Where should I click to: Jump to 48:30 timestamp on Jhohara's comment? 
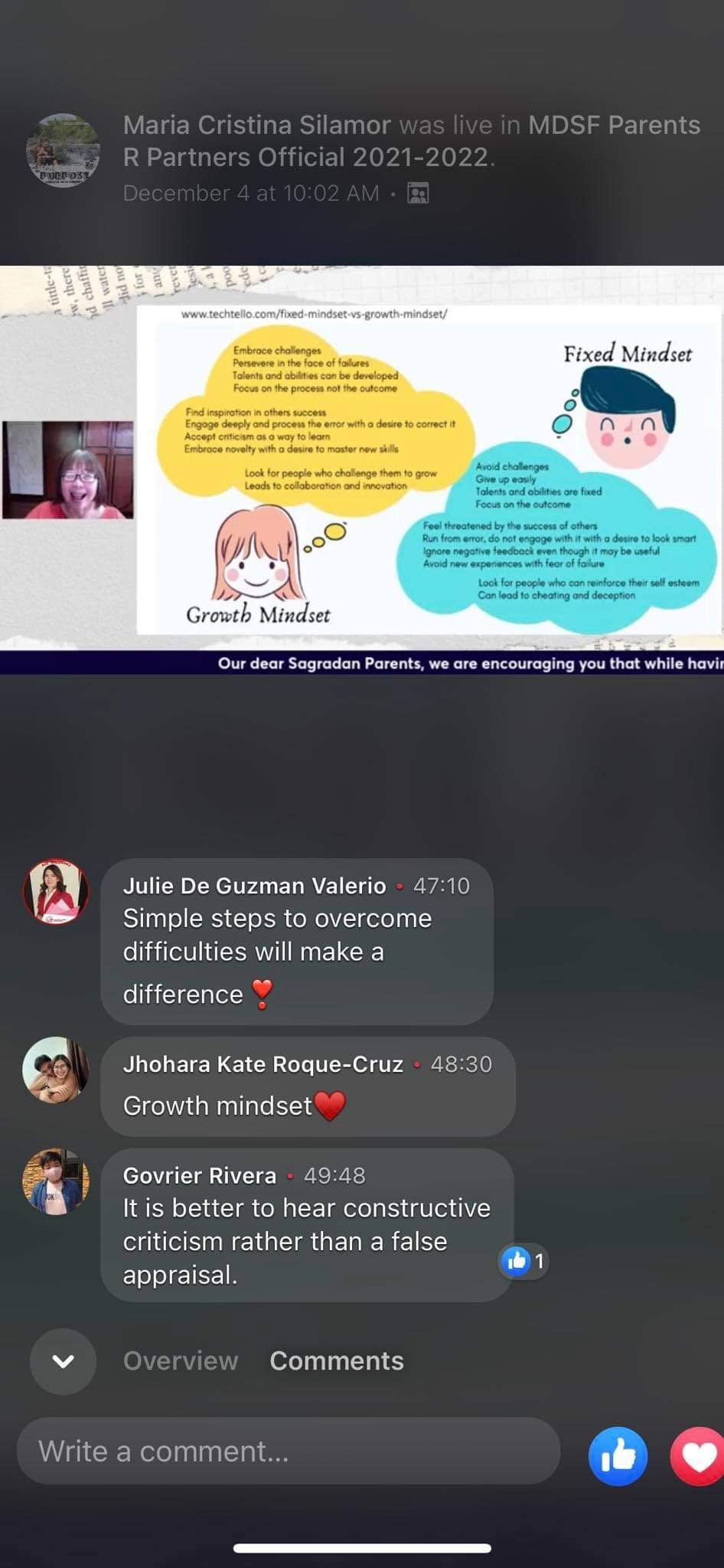click(461, 1064)
